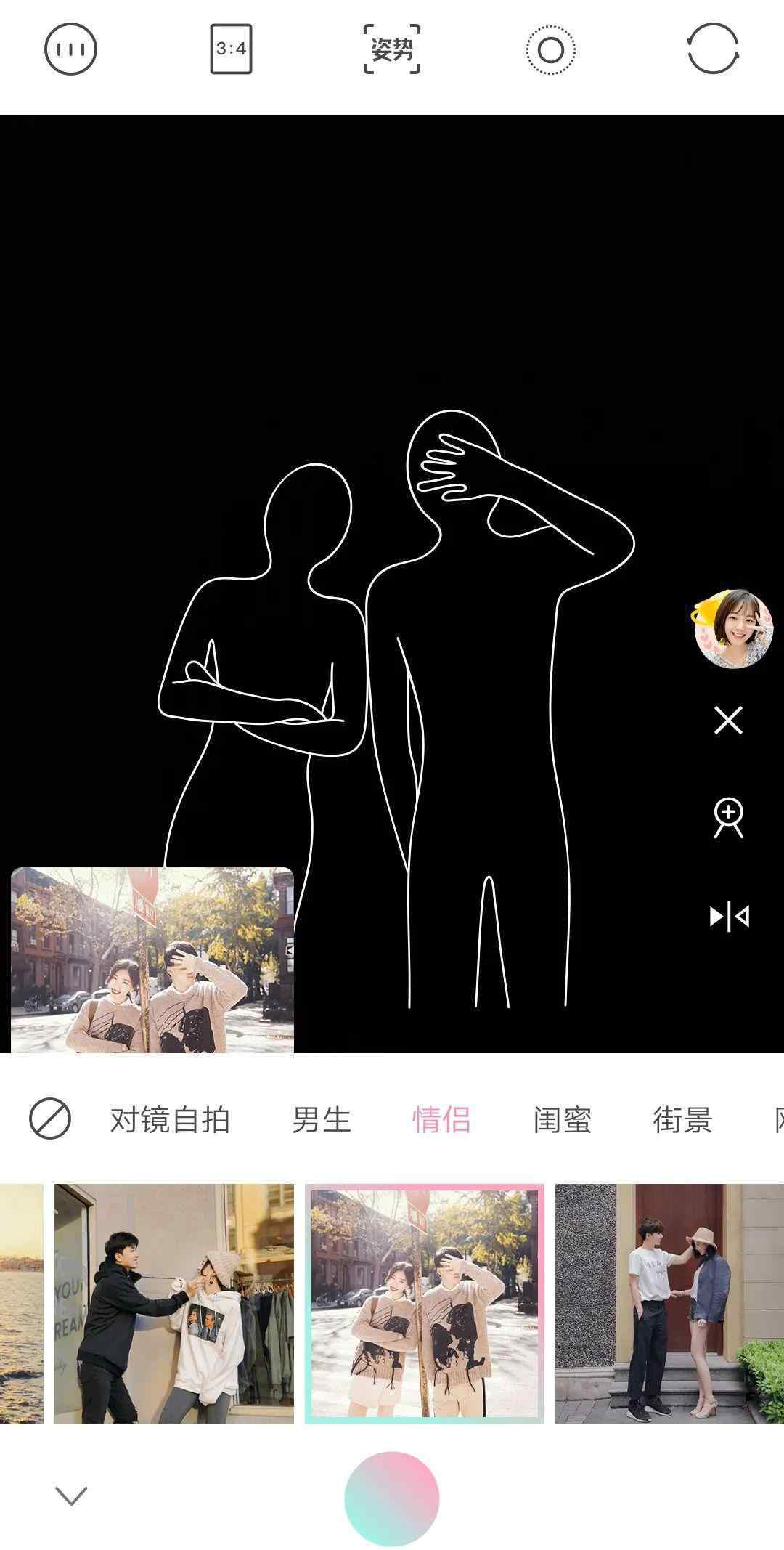Tap the zoom-in pose icon
Screen dimensions: 784x1550
(x=728, y=818)
